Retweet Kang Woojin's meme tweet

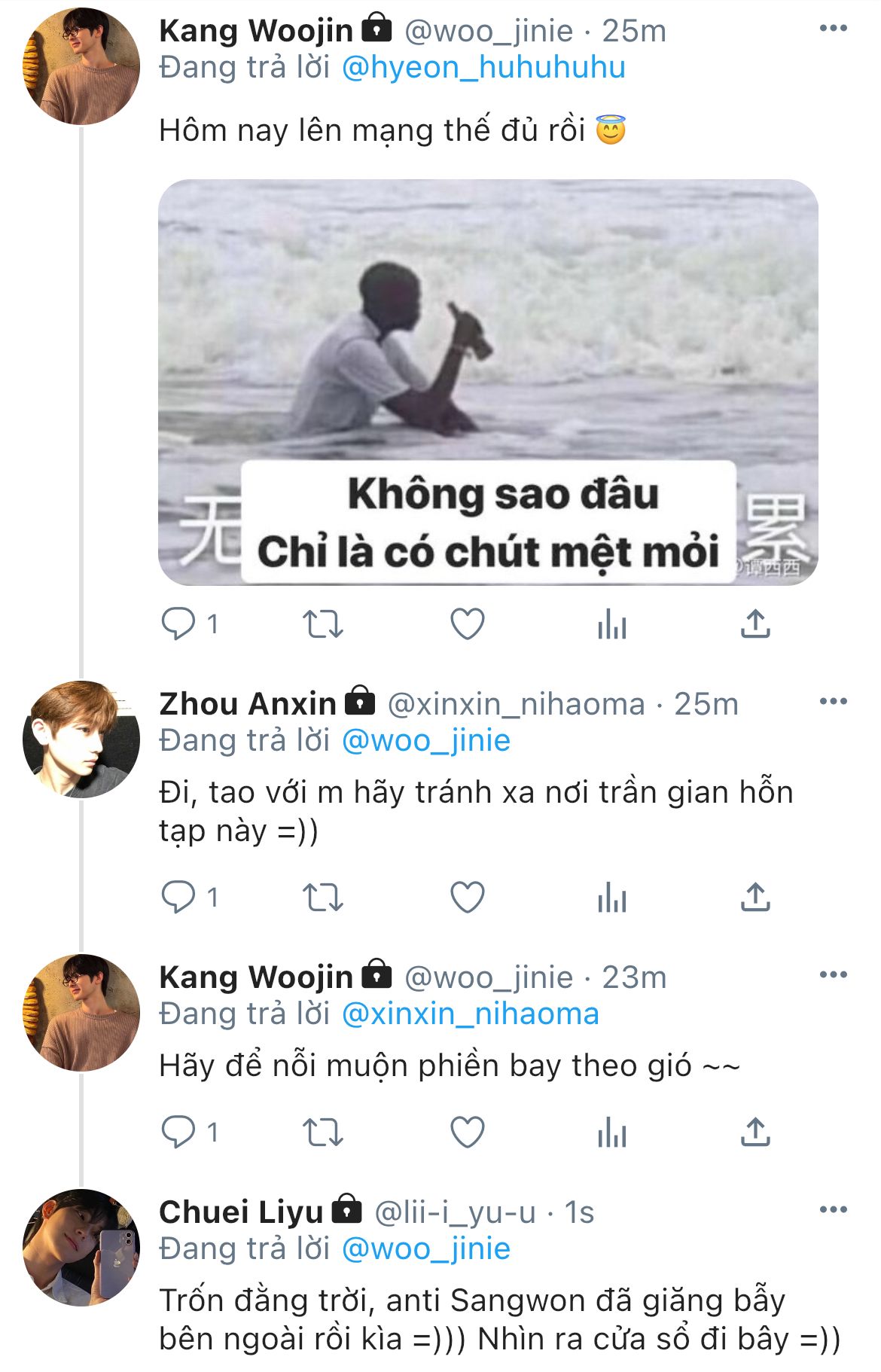click(x=322, y=624)
